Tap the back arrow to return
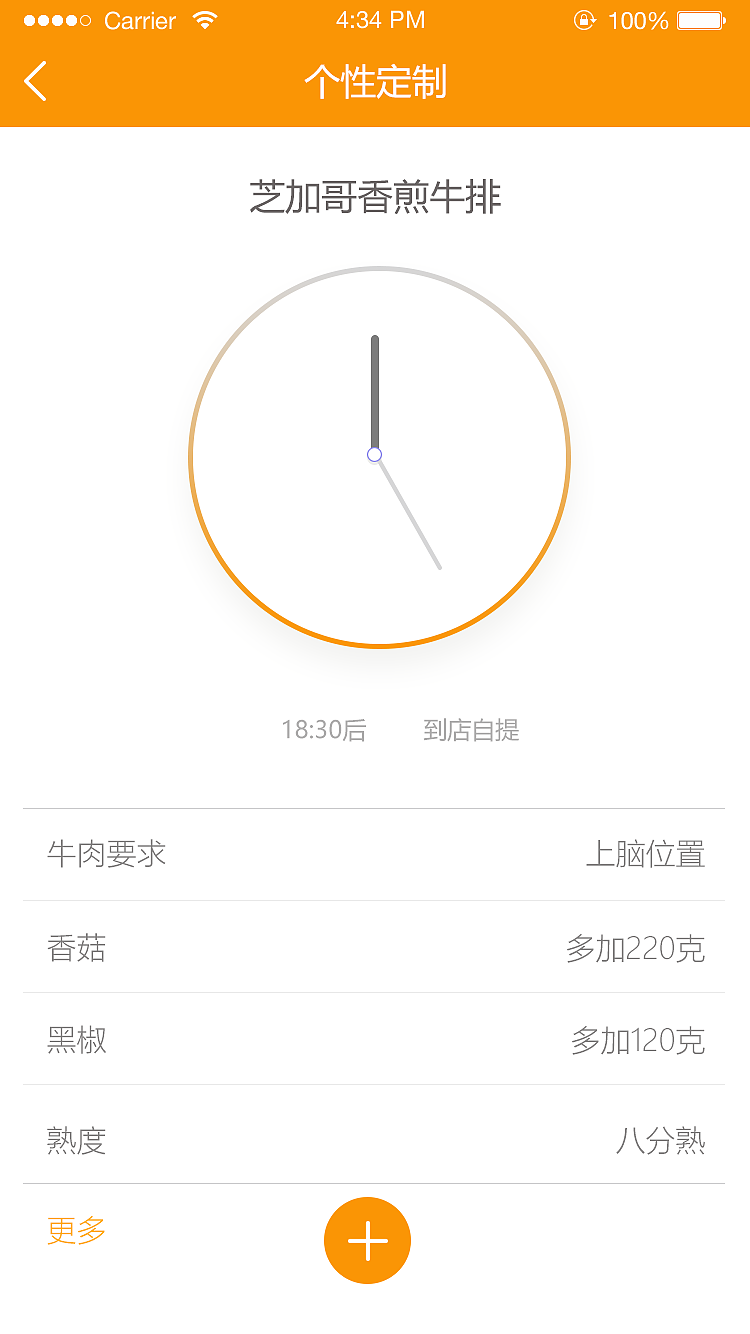 click(36, 81)
